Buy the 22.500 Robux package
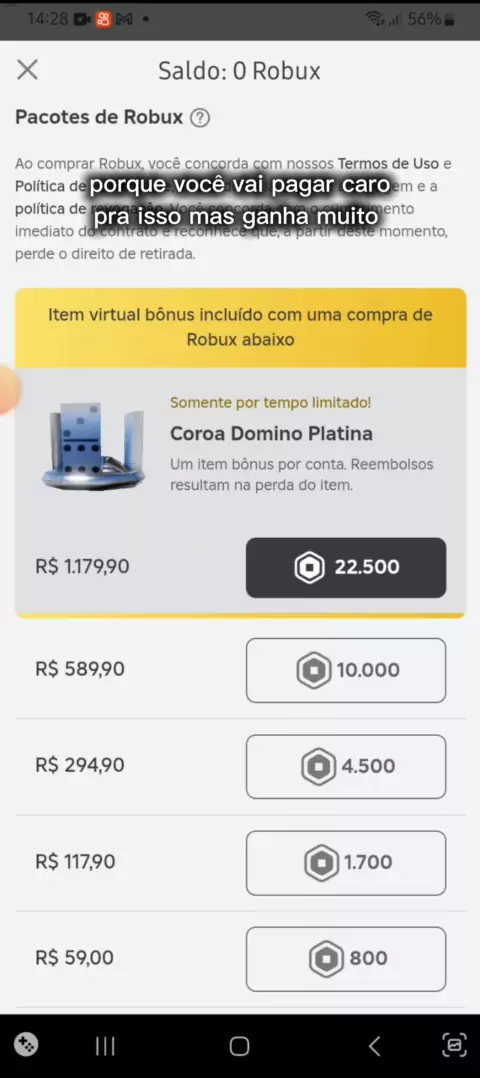The image size is (480, 1078). (346, 567)
